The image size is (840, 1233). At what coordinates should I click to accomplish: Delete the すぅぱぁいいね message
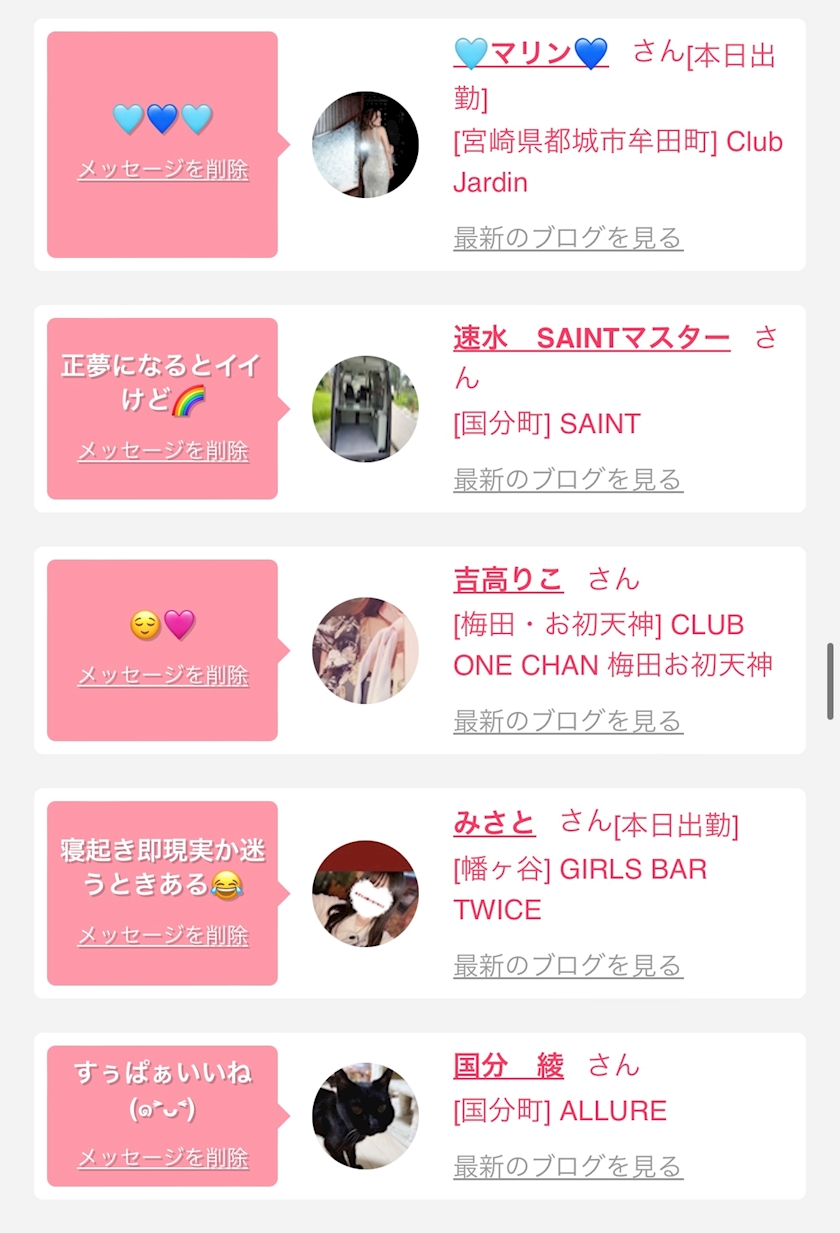coord(163,1158)
